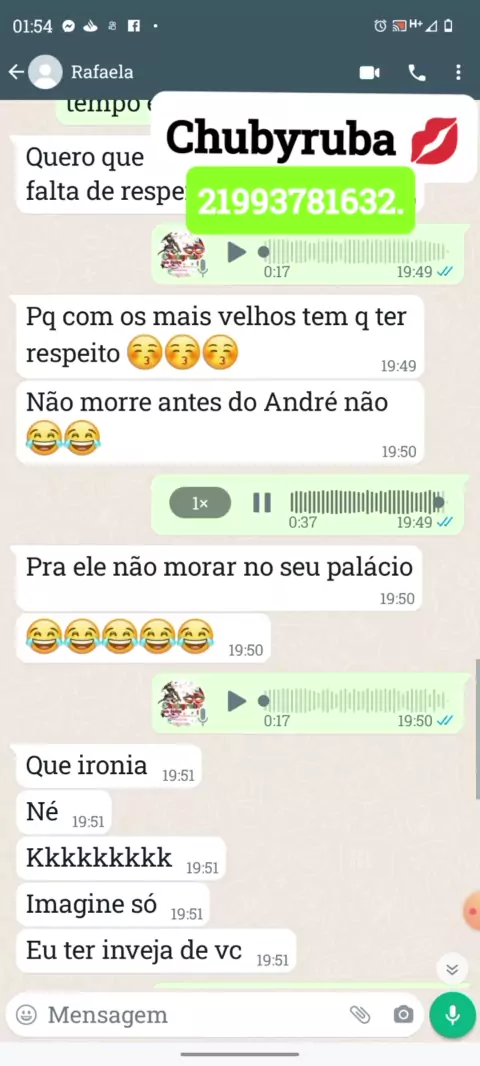This screenshot has width=480, height=1066.
Task: Open the emoji picker
Action: tap(26, 1015)
